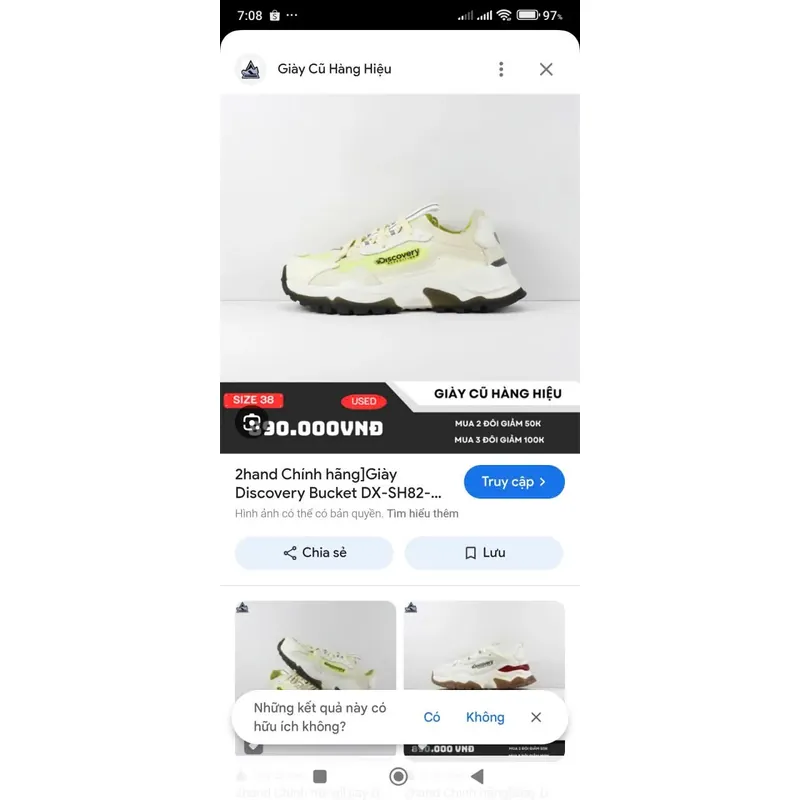800x800 pixels.
Task: Share this image via Chia sẻ
Action: tap(314, 553)
